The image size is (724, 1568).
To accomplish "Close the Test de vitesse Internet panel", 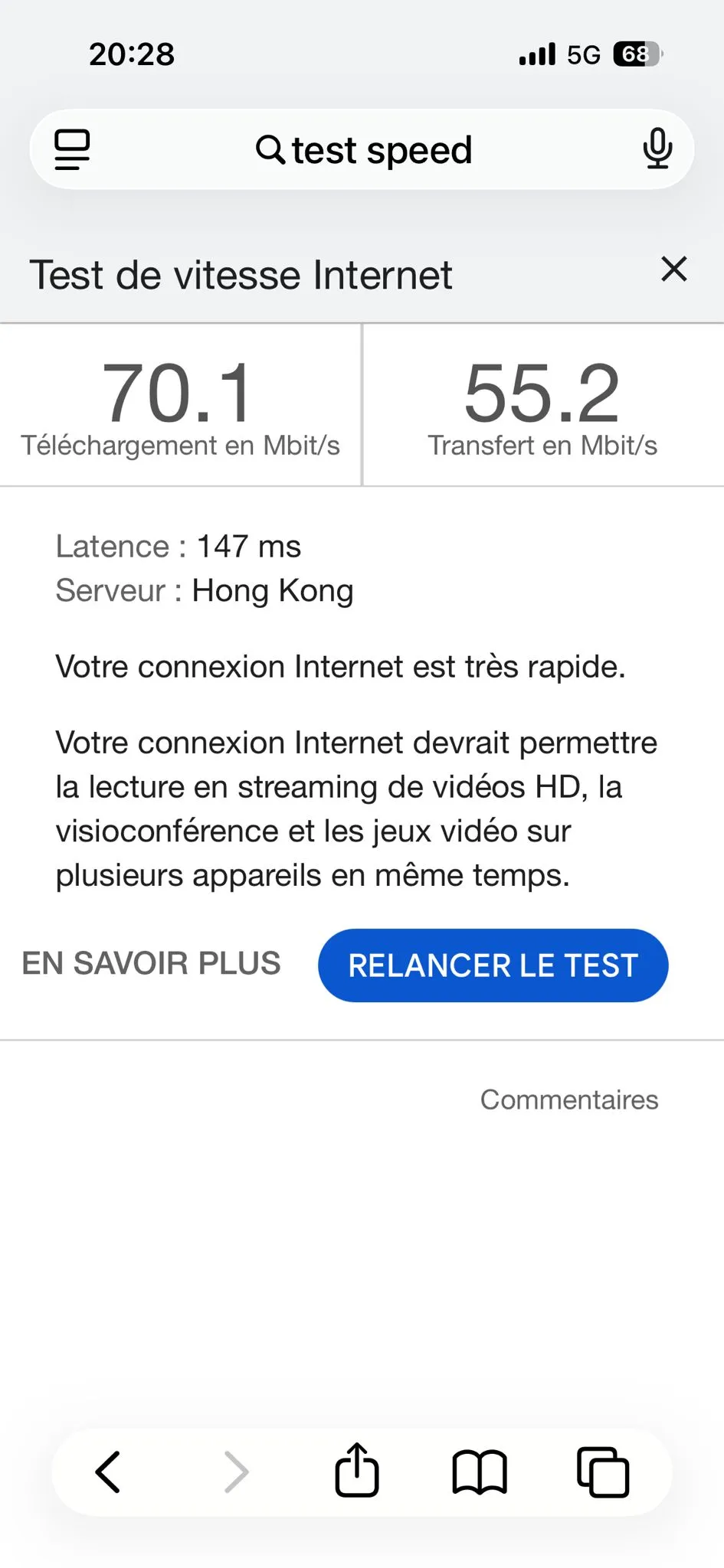I will point(674,269).
